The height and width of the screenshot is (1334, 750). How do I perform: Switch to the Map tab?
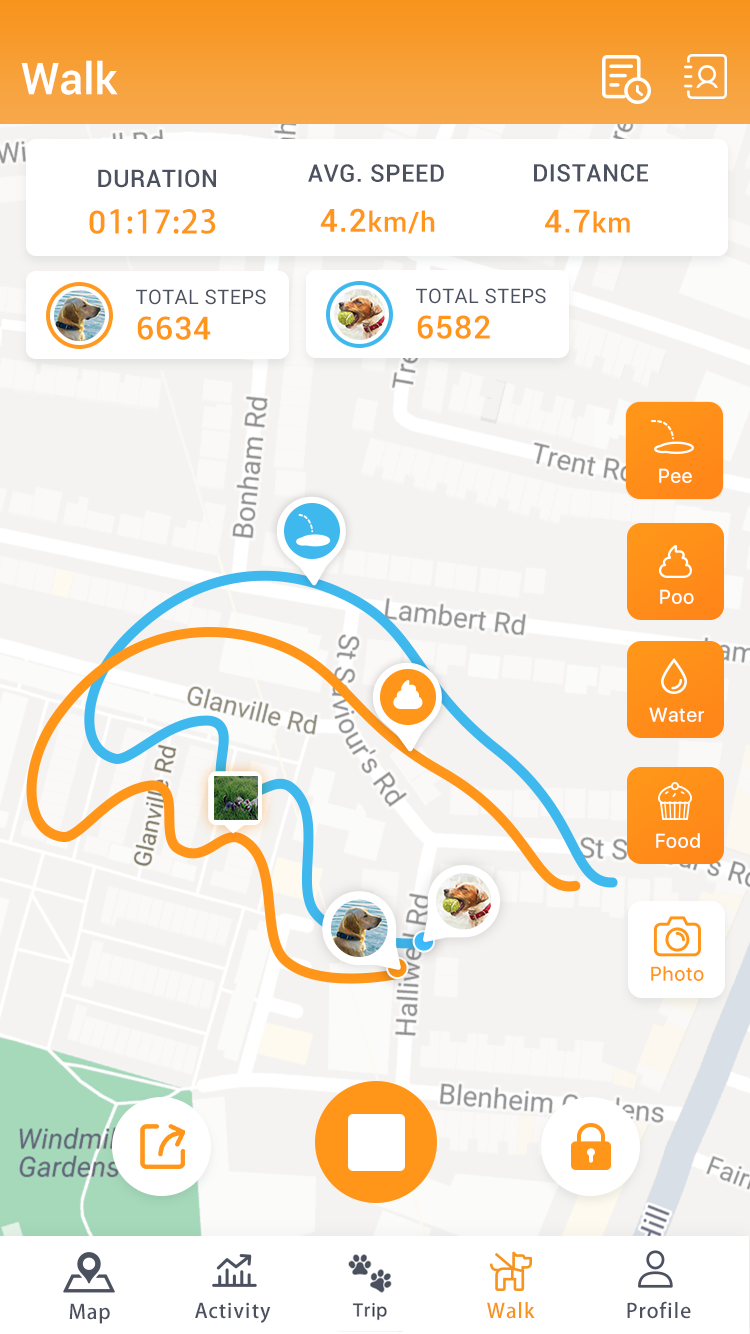[x=89, y=1287]
